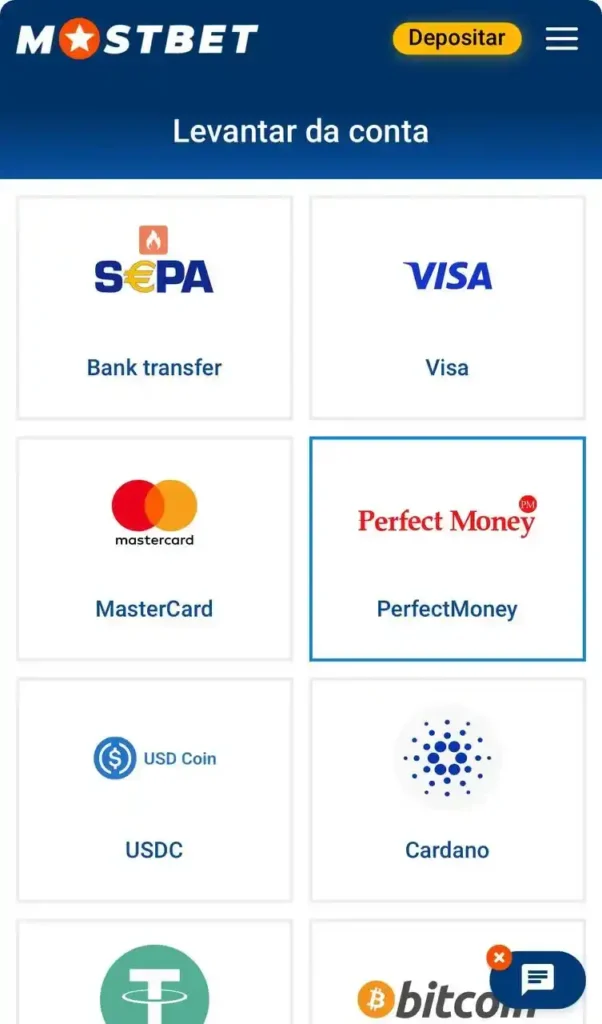Select the MasterCard option

154,548
